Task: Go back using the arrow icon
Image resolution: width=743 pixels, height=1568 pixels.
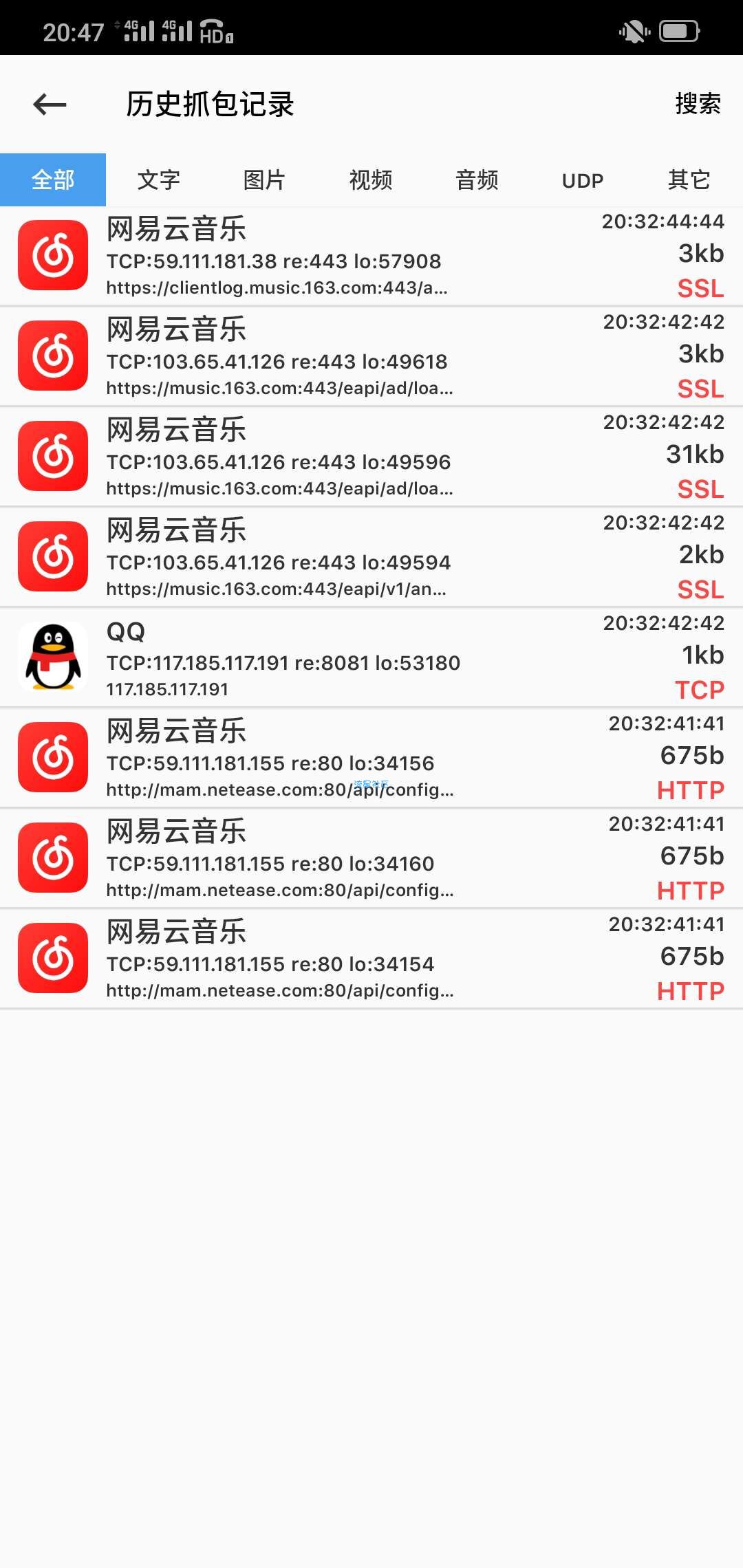Action: (x=50, y=105)
